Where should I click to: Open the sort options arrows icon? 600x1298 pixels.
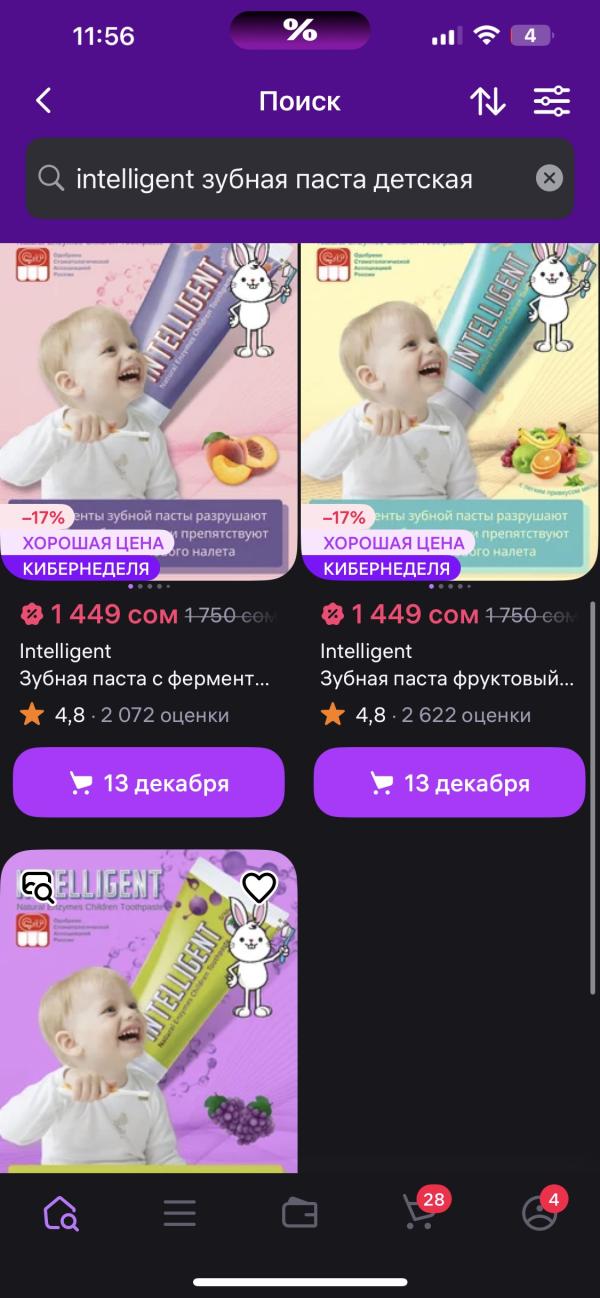[x=487, y=101]
